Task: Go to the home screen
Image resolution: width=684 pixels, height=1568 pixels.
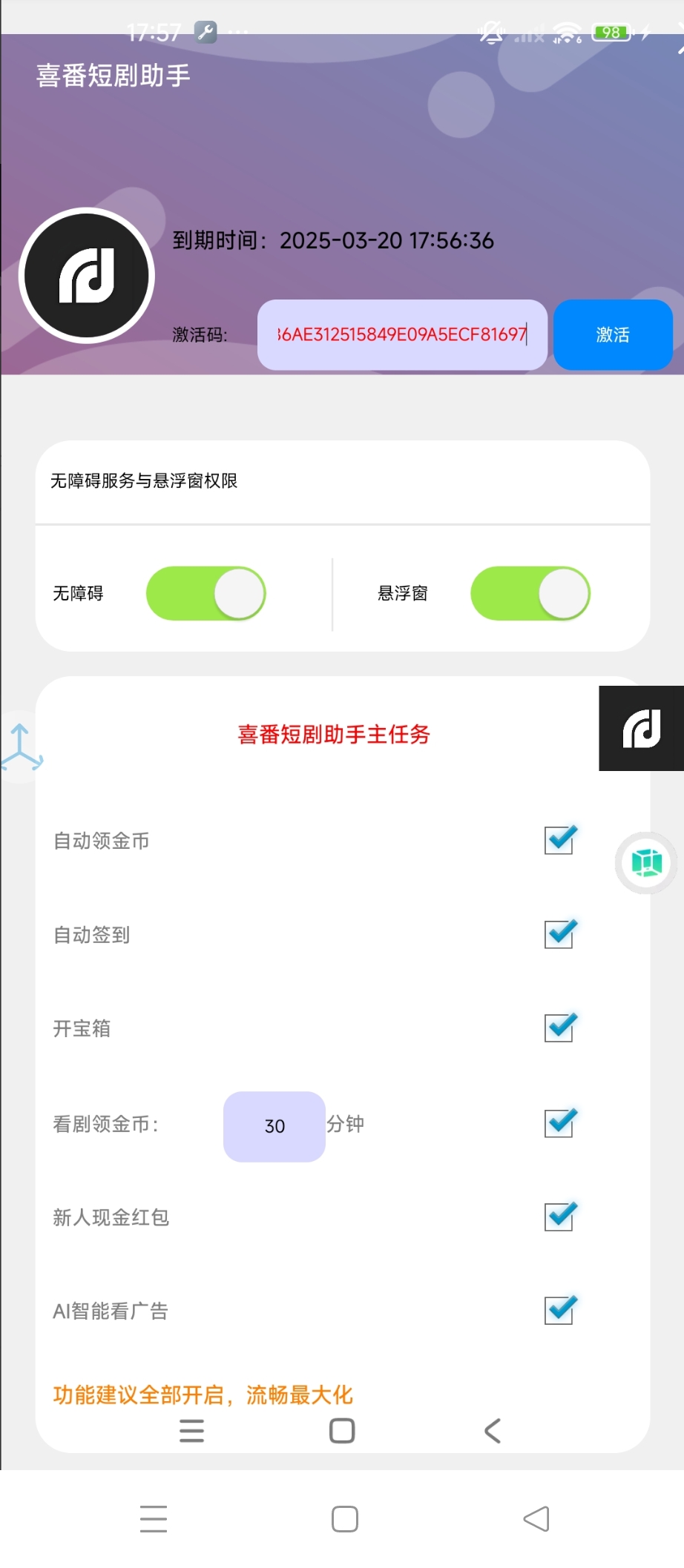Action: 345,1519
